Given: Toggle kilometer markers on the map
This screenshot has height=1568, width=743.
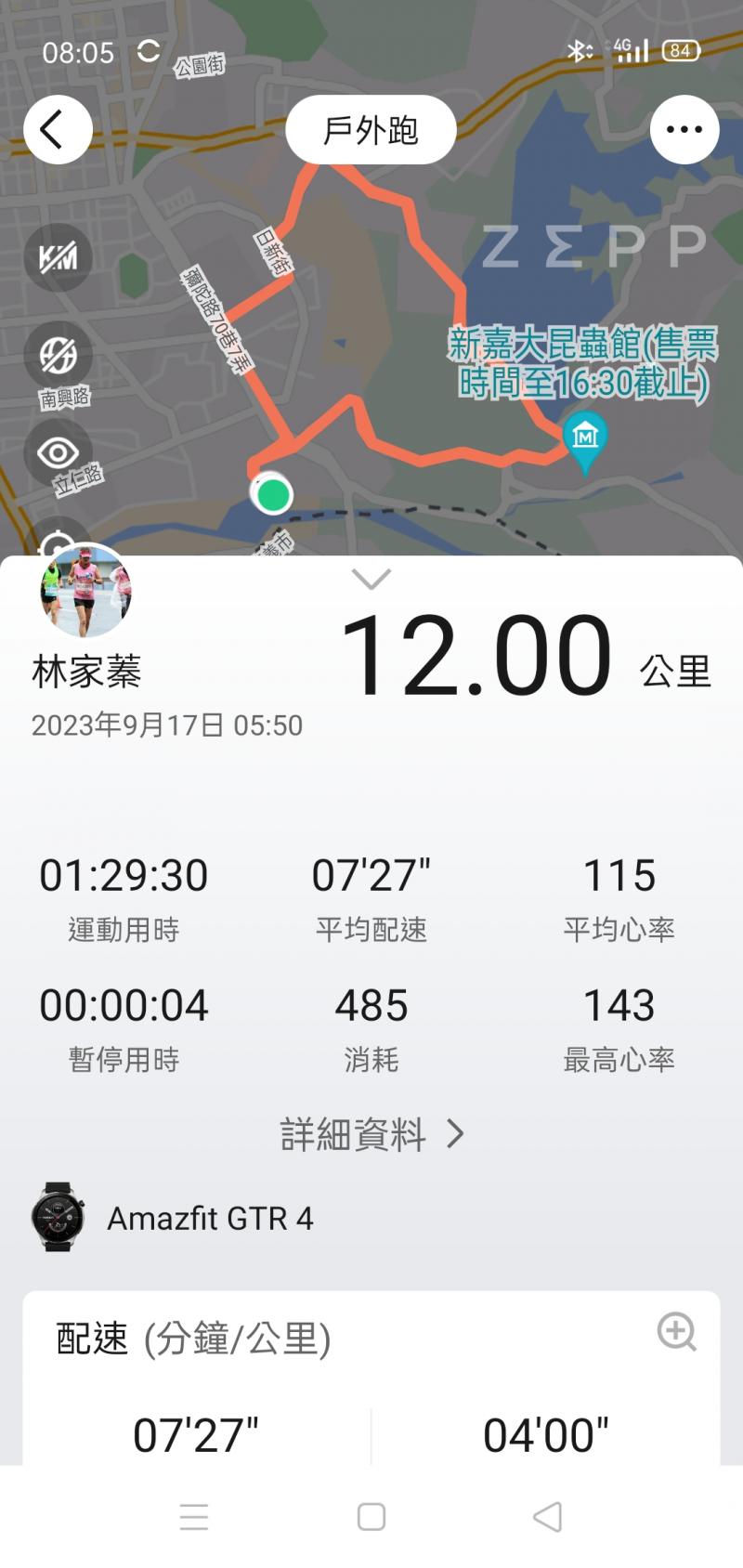Looking at the screenshot, I should click(58, 257).
